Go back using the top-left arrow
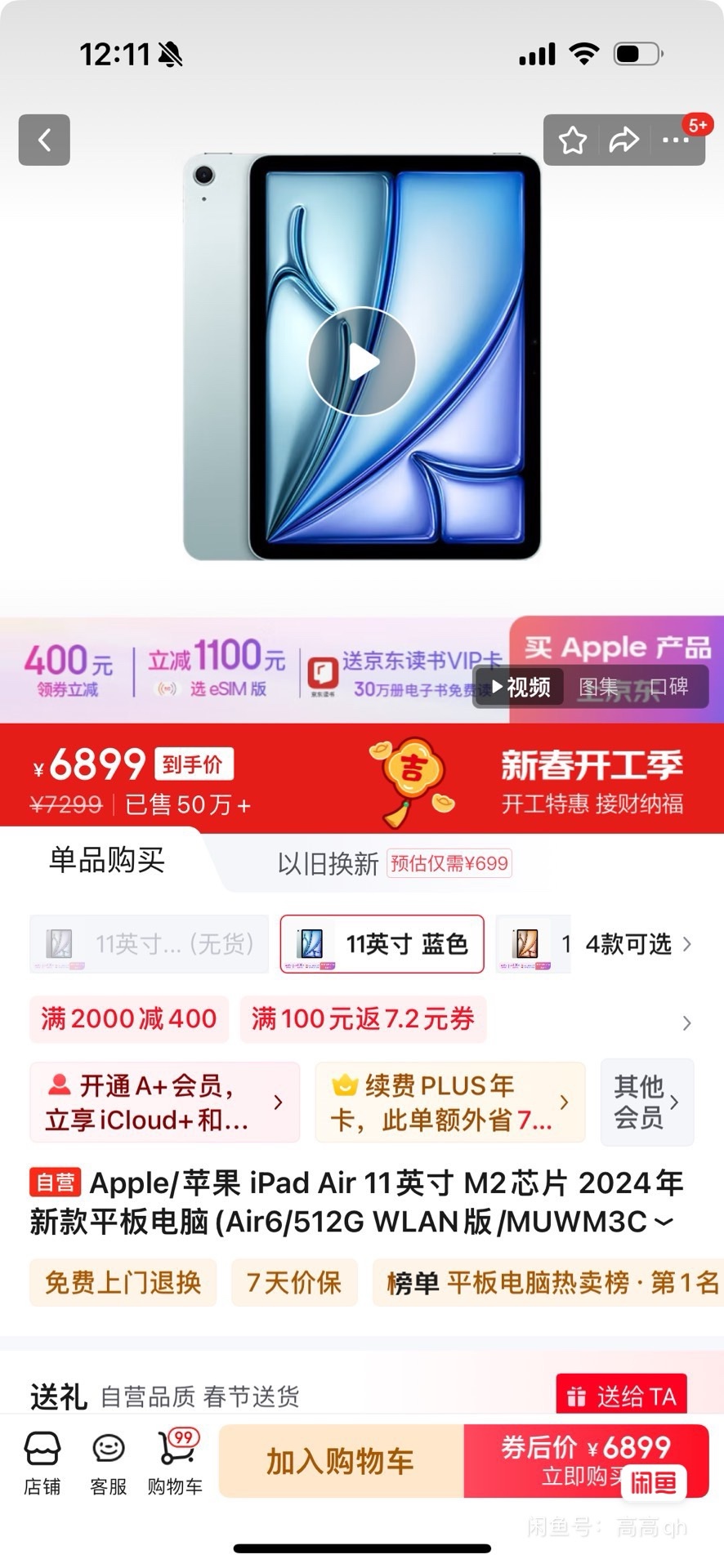Viewport: 724px width, 1568px height. (x=44, y=140)
